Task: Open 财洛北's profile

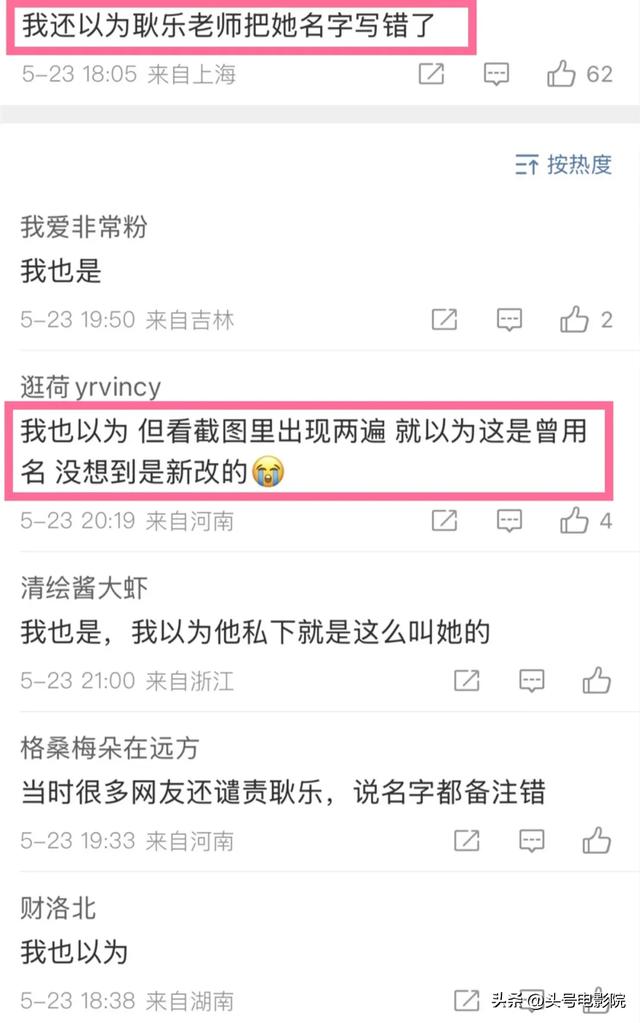Action: pos(58,908)
